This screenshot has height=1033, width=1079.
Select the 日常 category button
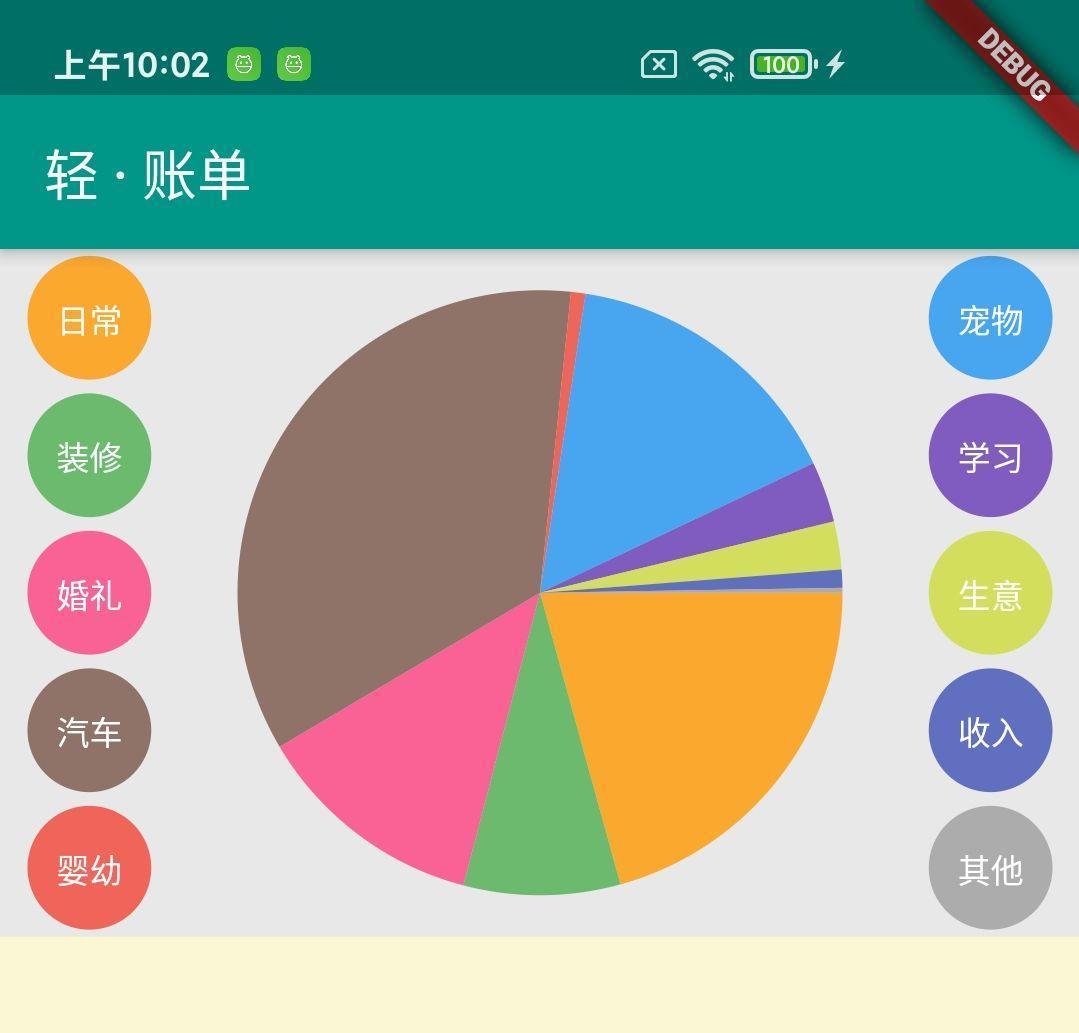(x=89, y=318)
